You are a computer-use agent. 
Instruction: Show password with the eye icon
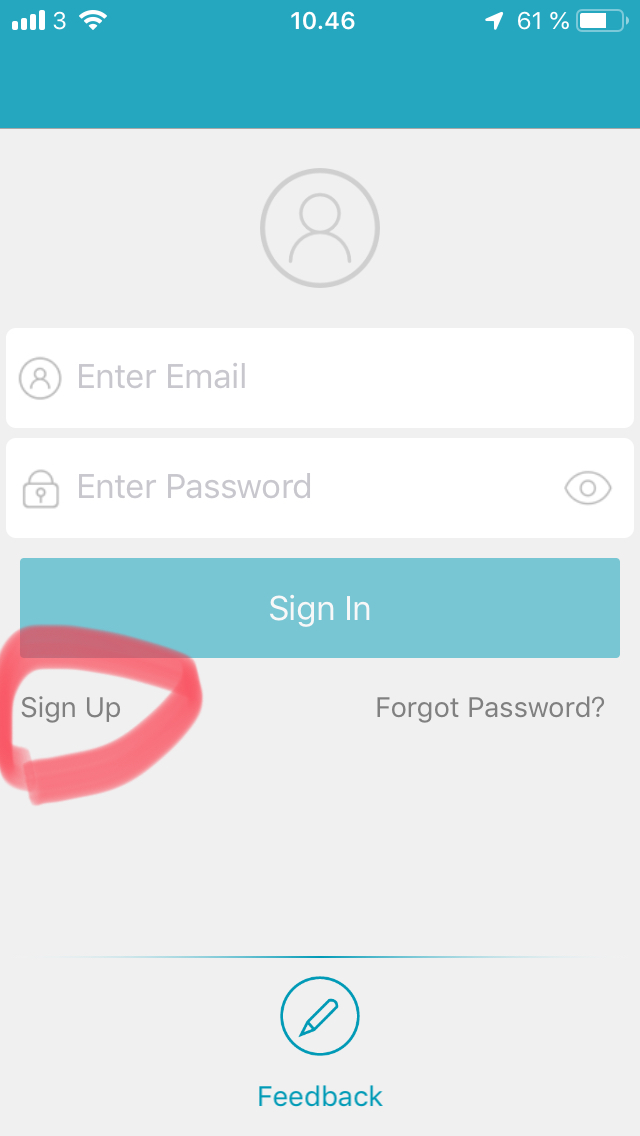click(x=587, y=488)
